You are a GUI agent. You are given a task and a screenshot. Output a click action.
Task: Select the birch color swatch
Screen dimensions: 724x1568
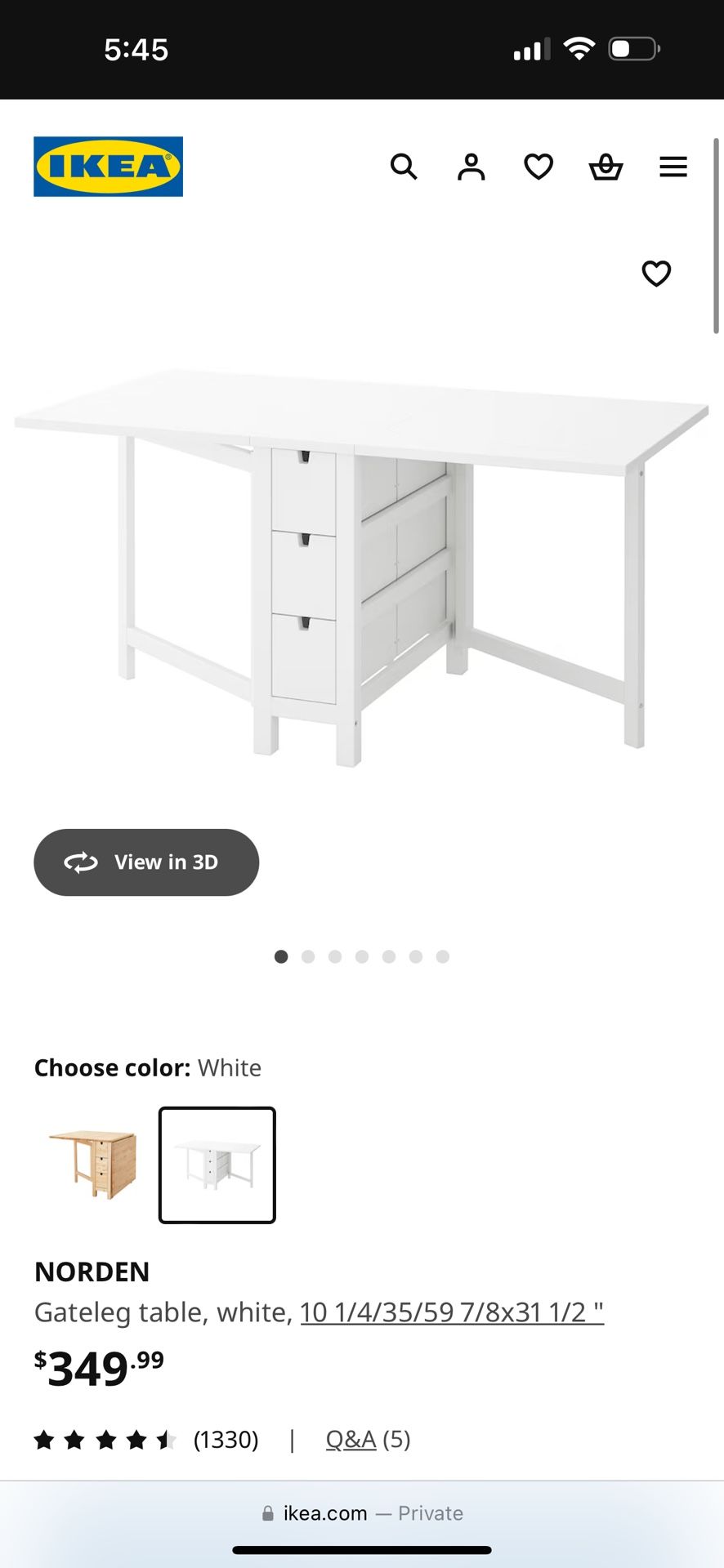tap(92, 1165)
